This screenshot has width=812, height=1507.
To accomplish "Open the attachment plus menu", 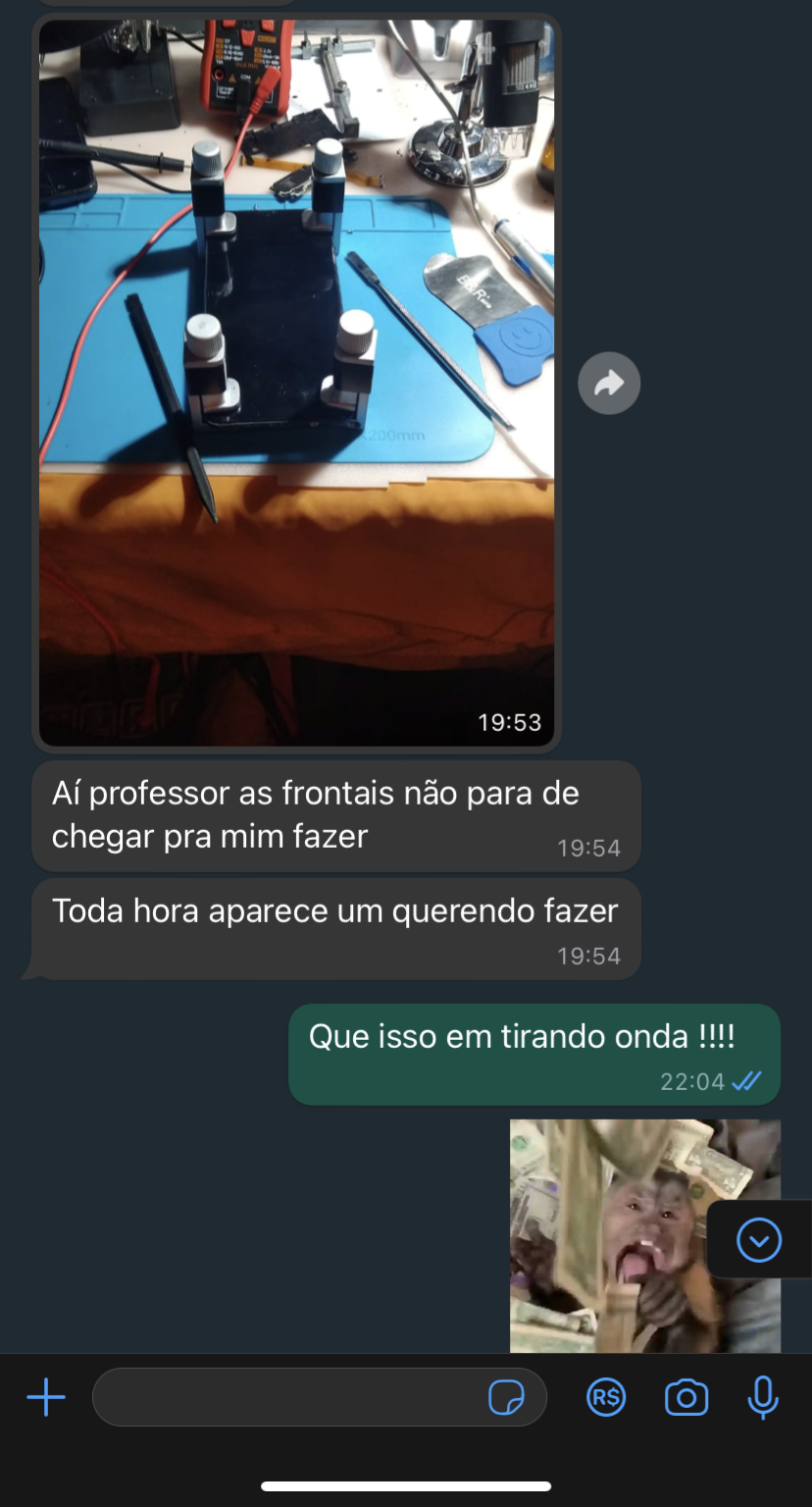I will 46,1397.
